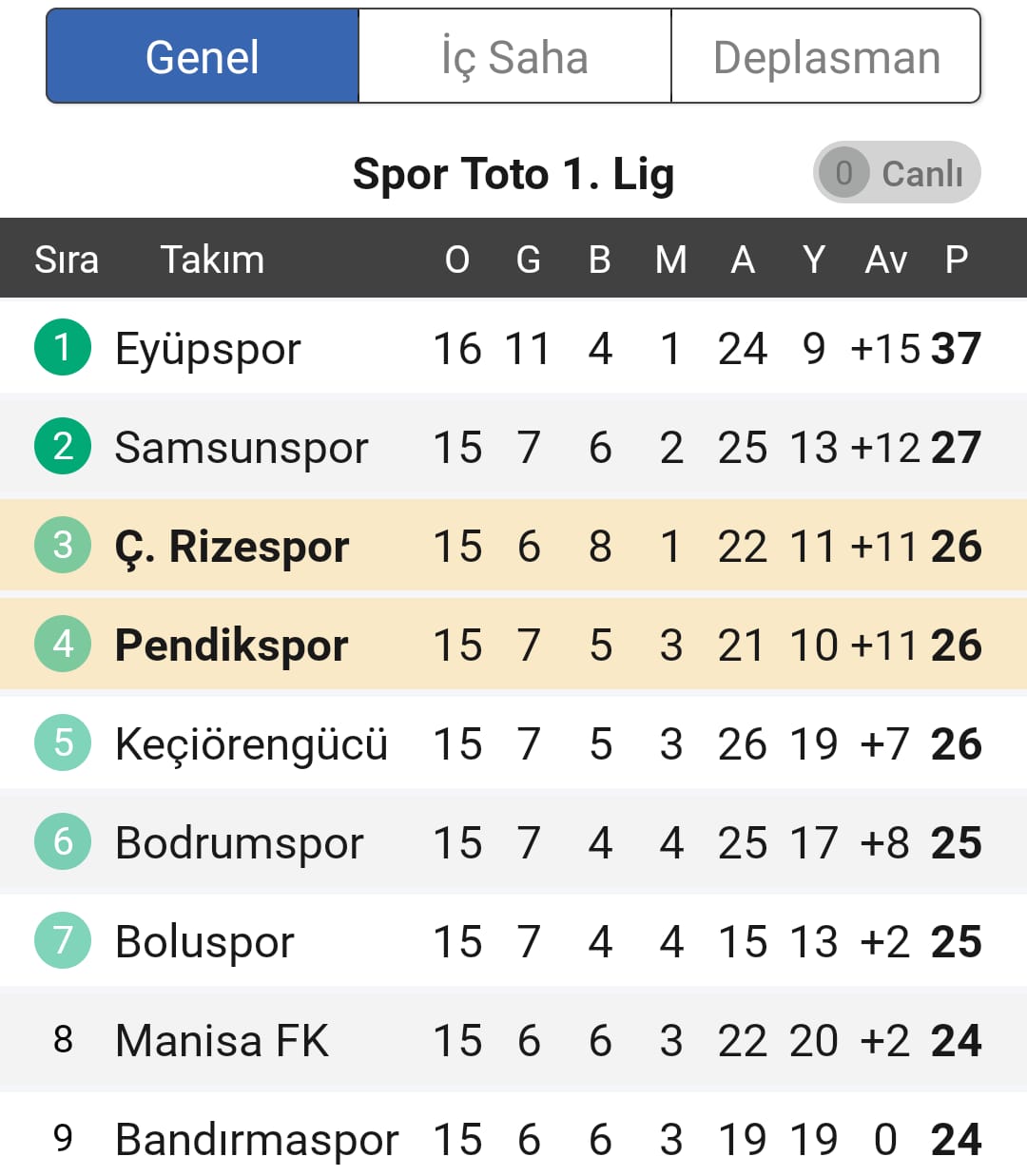Image resolution: width=1027 pixels, height=1176 pixels.
Task: Open Pendikspor team row
Action: click(231, 646)
